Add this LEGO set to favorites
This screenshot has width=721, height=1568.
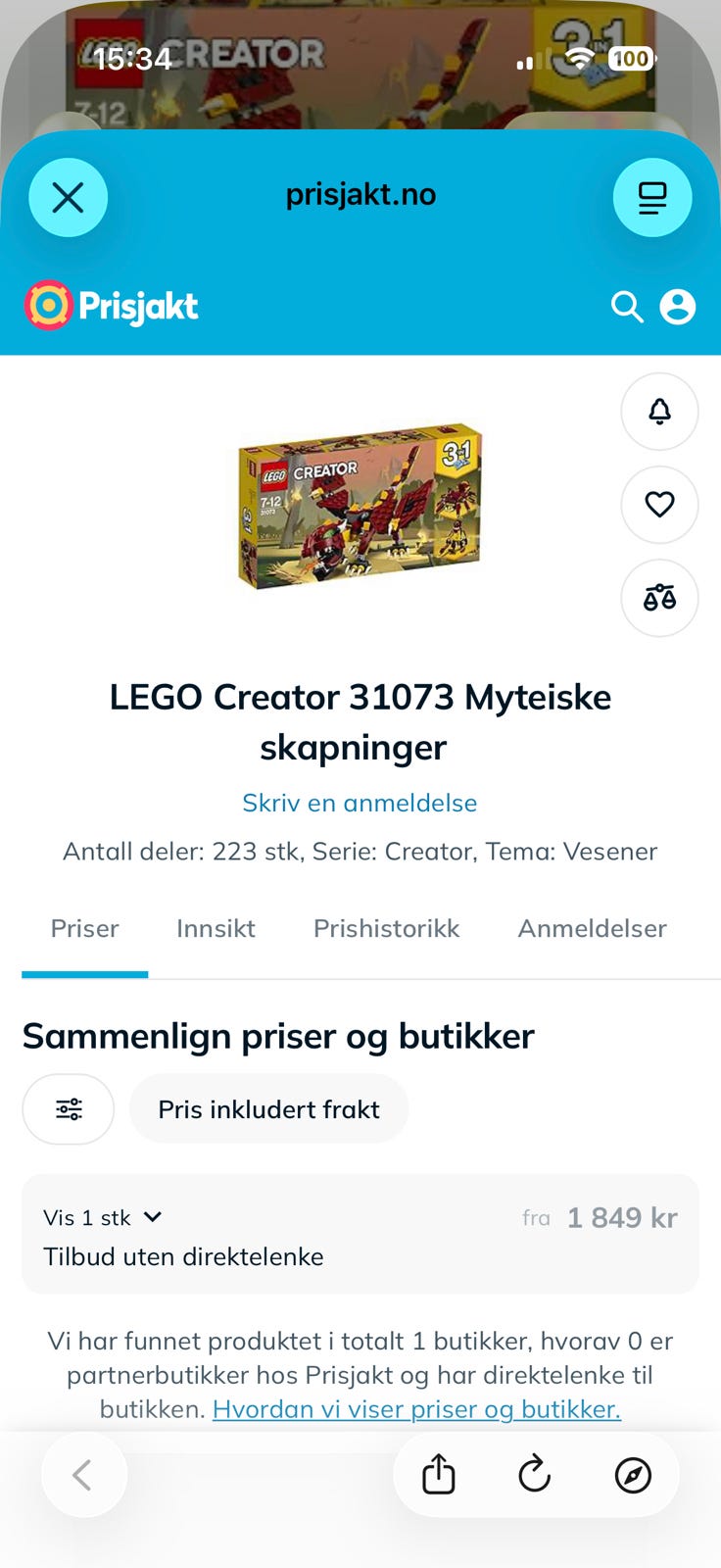[x=659, y=505]
